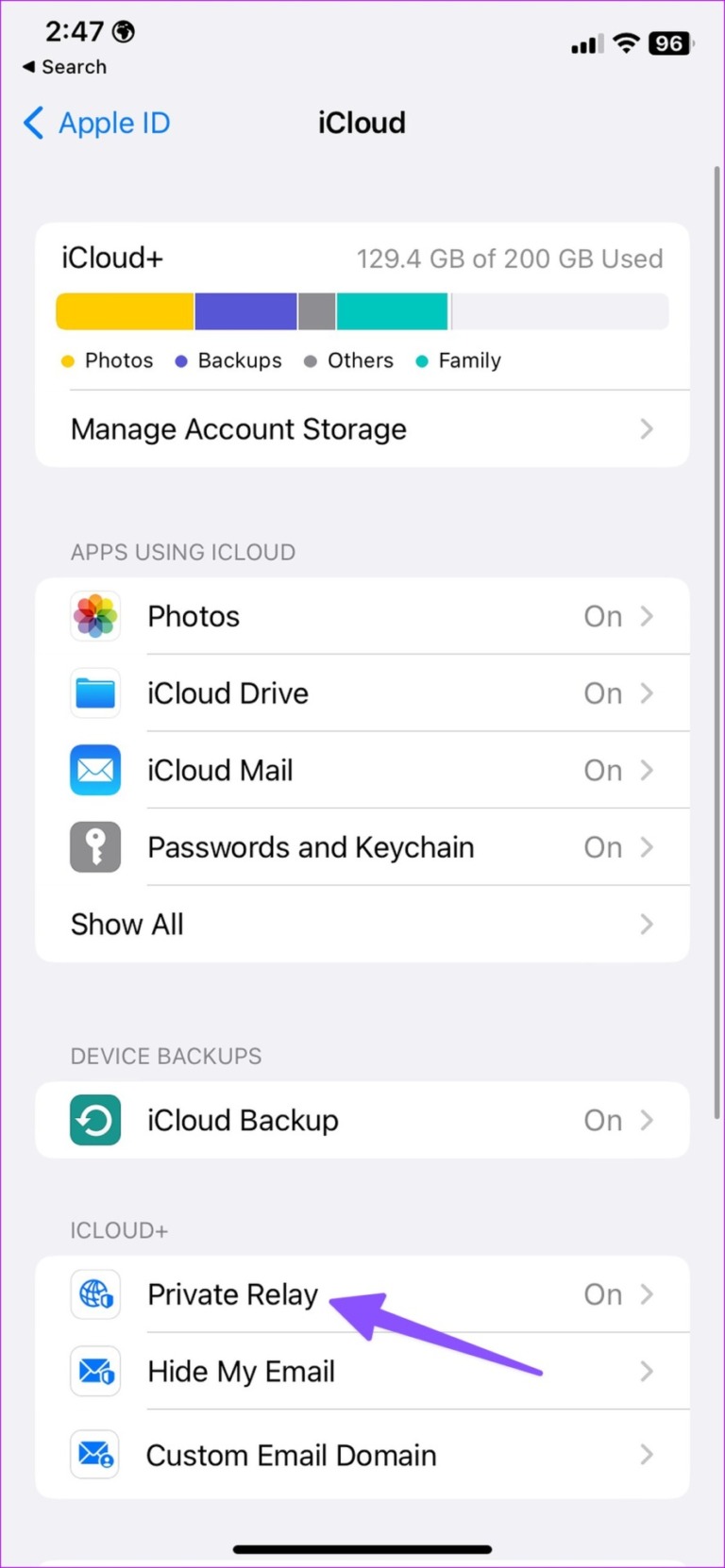The image size is (725, 1568).
Task: Tap the battery percentage indicator
Action: click(668, 42)
